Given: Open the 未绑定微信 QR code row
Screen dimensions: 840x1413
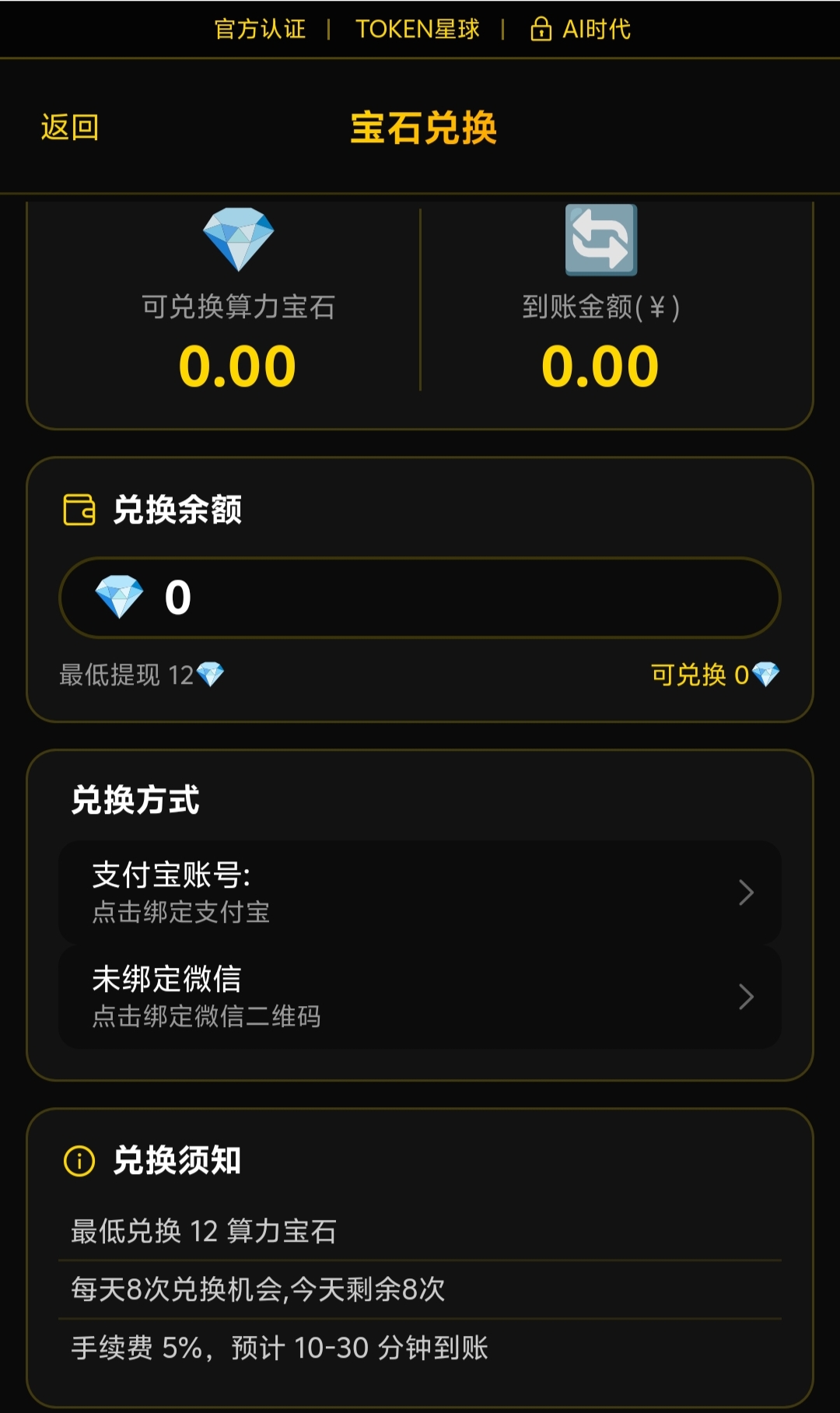Looking at the screenshot, I should pos(420,997).
